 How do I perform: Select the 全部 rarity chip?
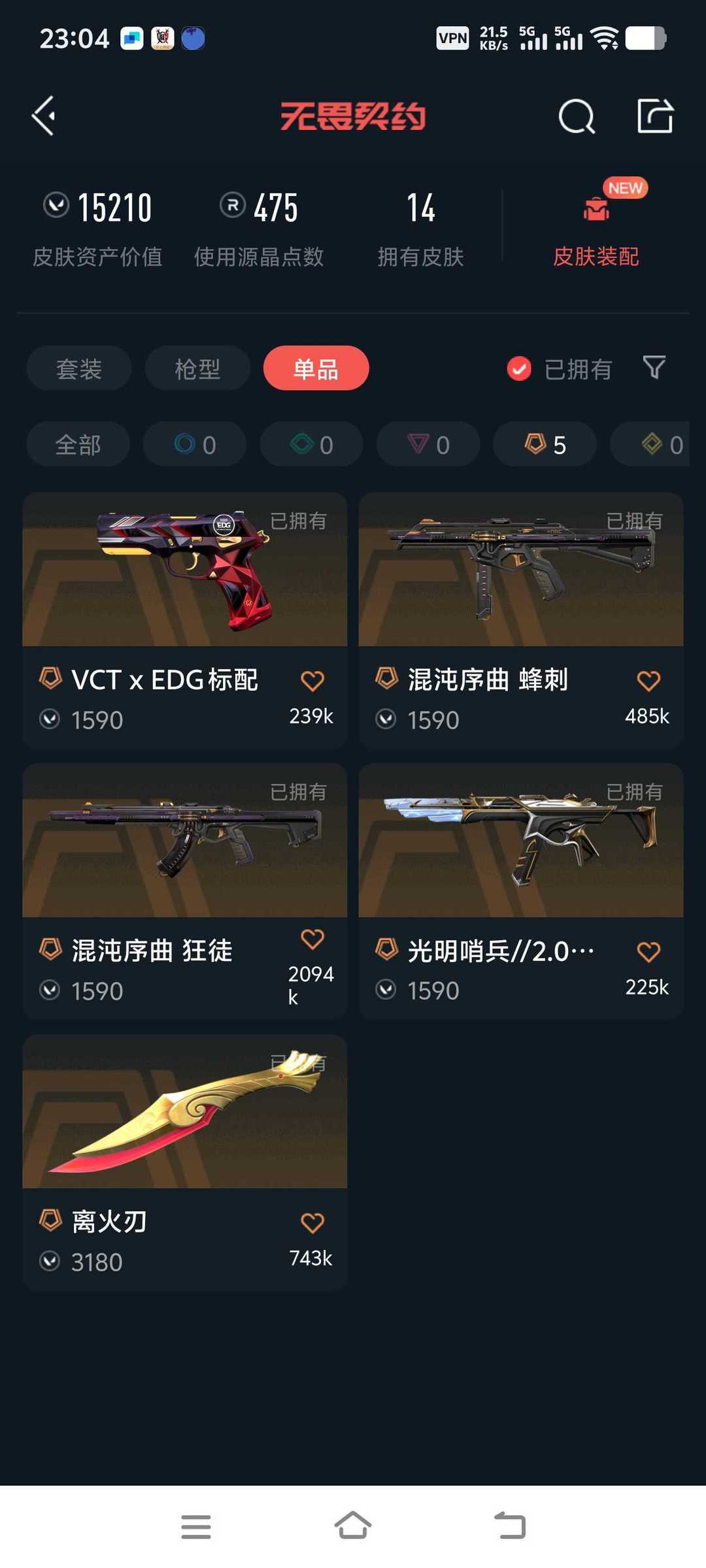[x=78, y=445]
